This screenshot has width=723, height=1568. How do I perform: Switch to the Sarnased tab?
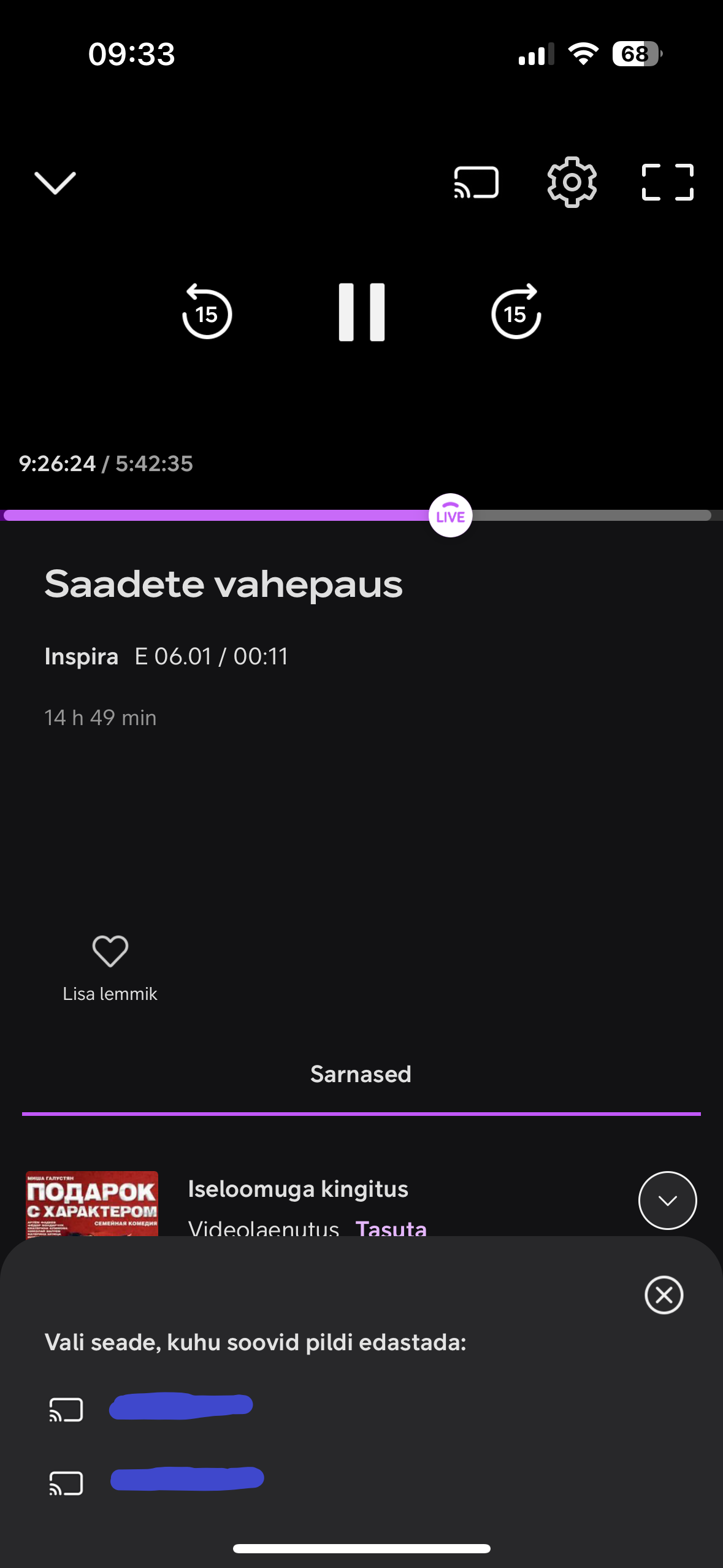[x=361, y=1074]
